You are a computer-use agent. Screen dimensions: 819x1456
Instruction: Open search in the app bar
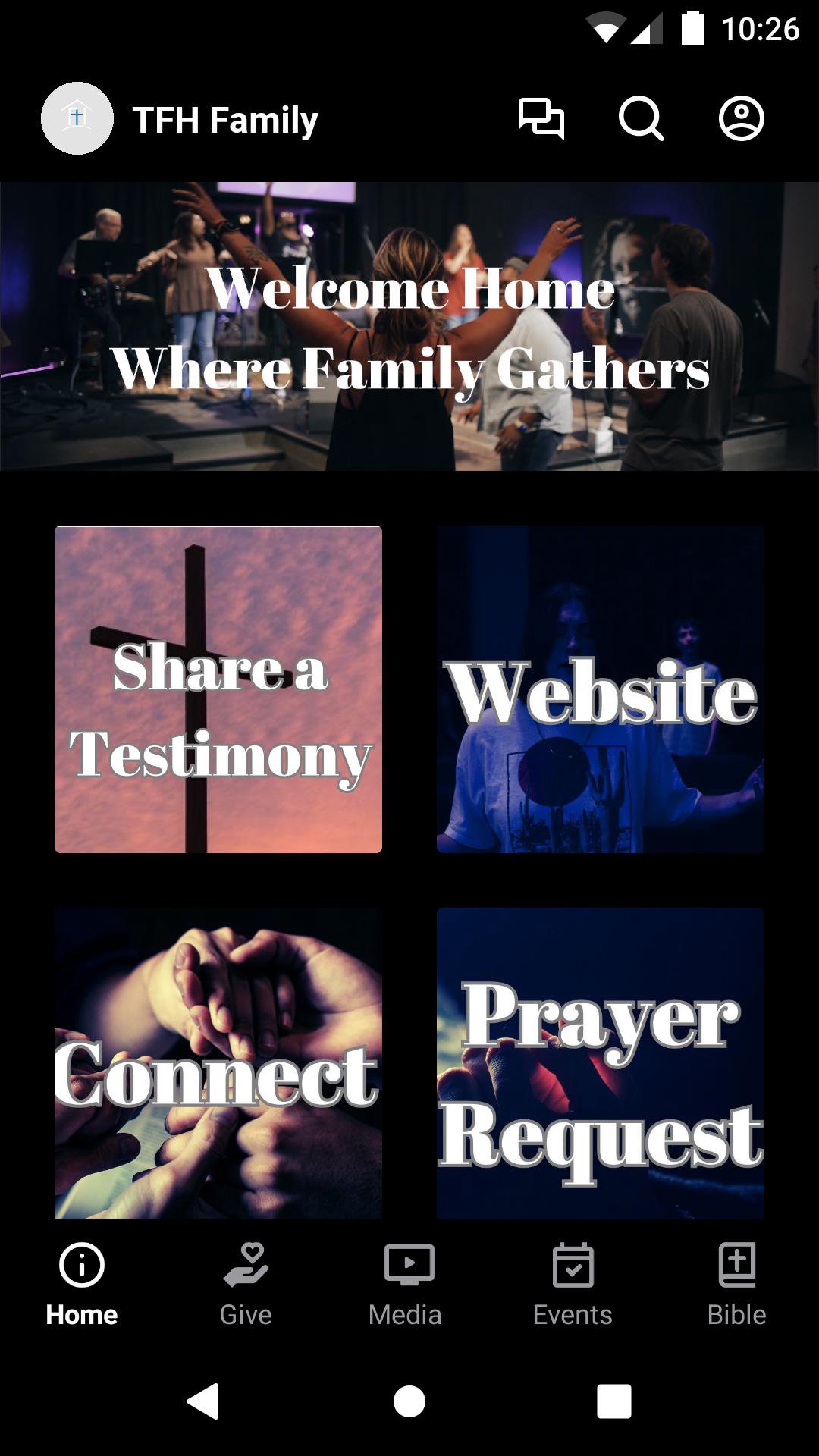pos(641,119)
